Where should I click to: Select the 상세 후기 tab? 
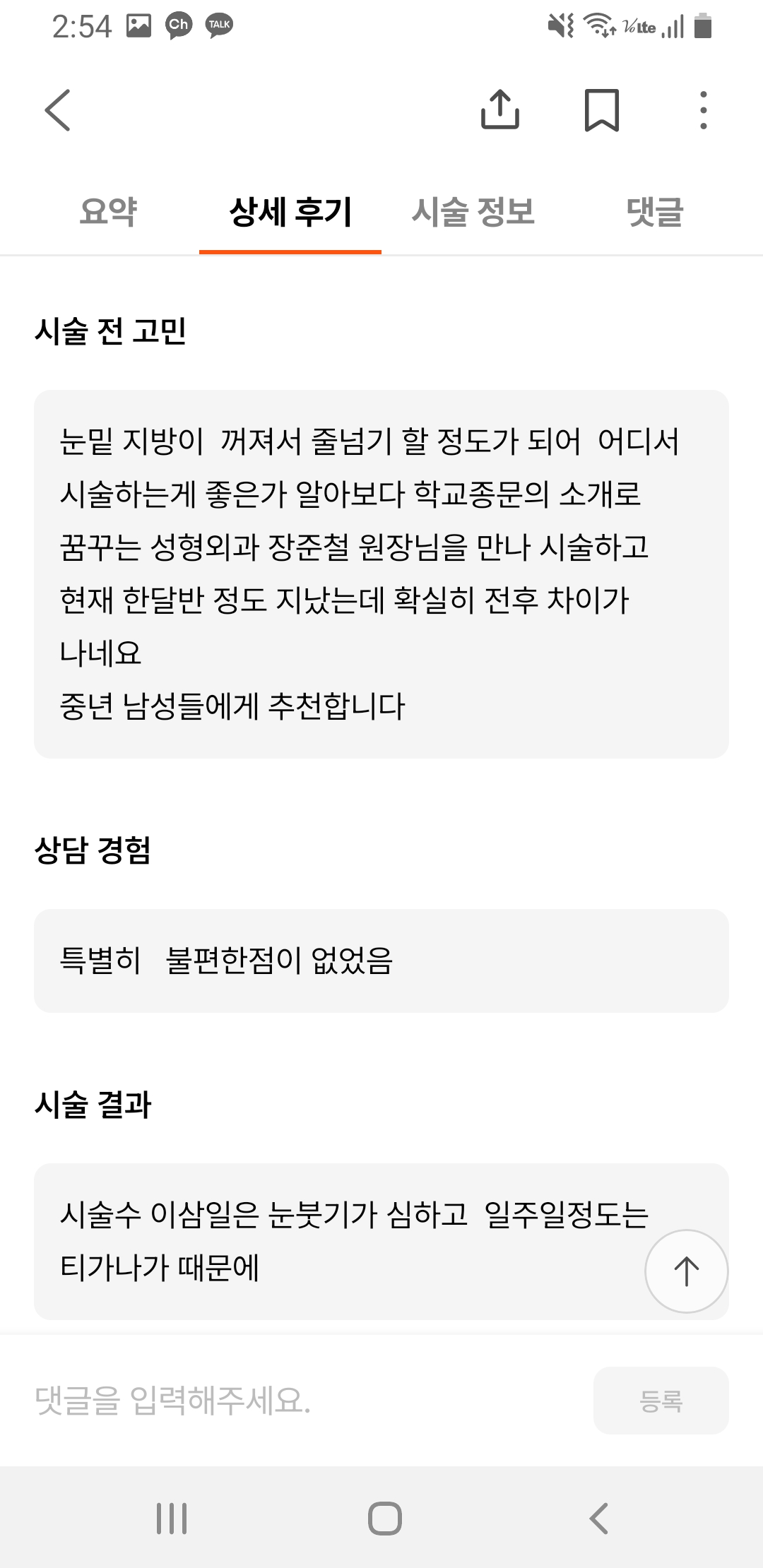tap(290, 211)
